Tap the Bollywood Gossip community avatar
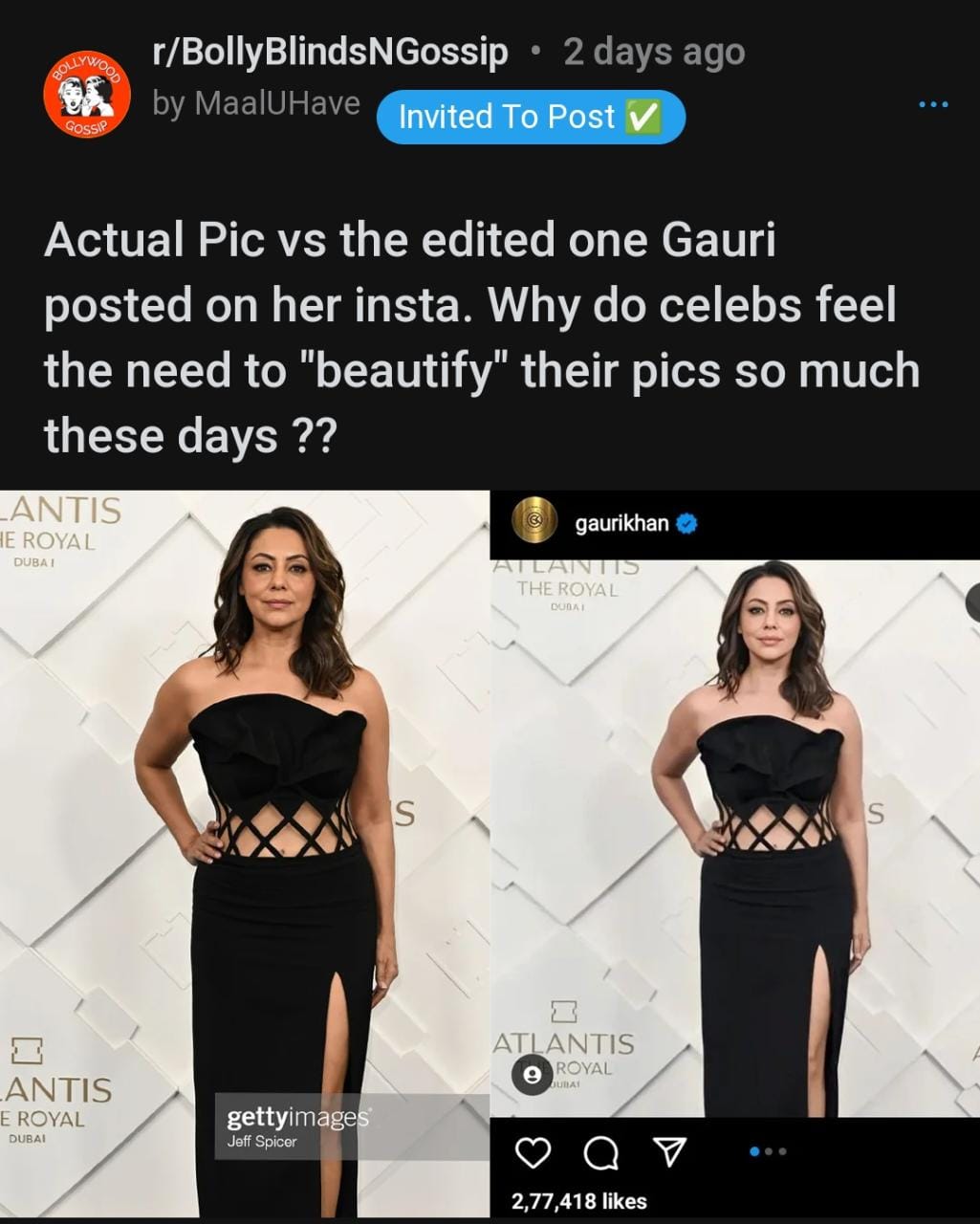The image size is (980, 1224). [x=87, y=95]
